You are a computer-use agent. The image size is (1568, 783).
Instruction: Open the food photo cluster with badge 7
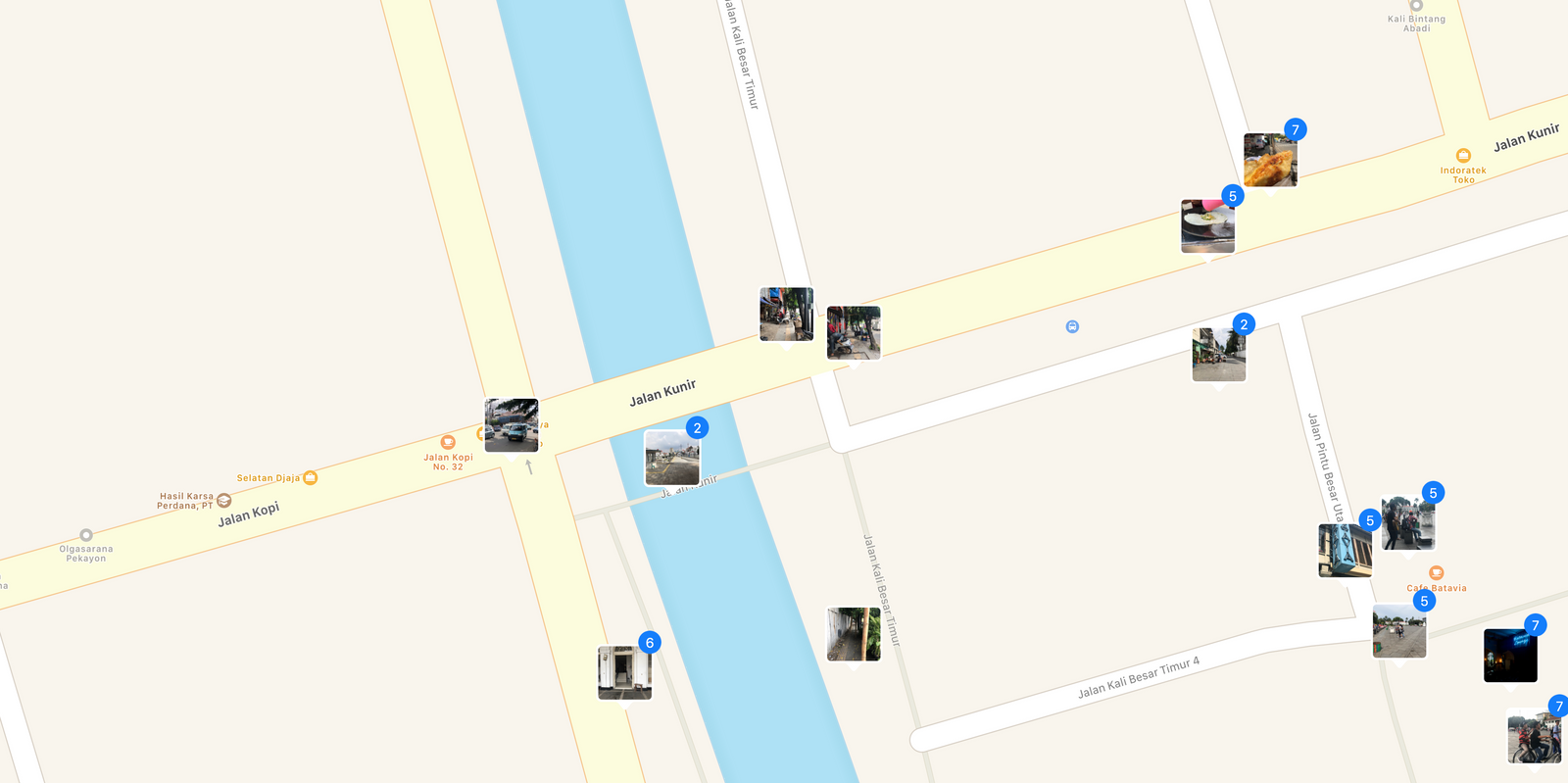point(1270,160)
